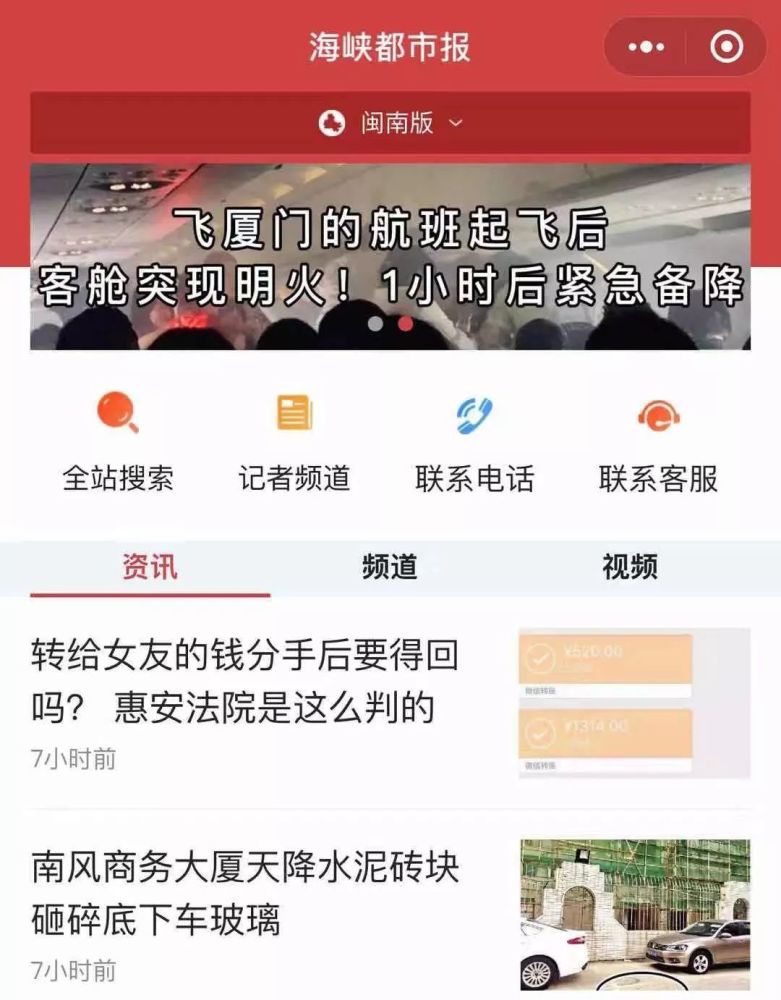The height and width of the screenshot is (1000, 781).
Task: Contact customer service via 联系客服
Action: 659,442
